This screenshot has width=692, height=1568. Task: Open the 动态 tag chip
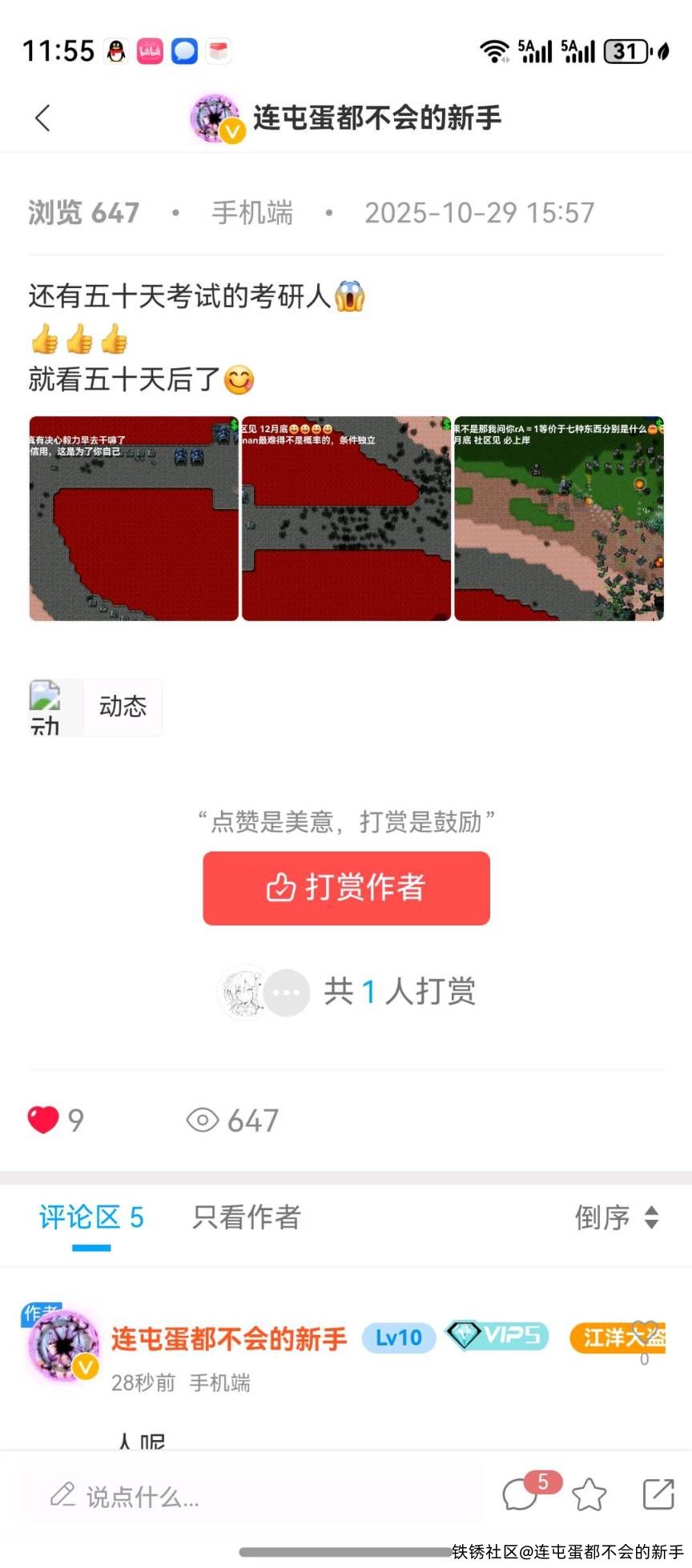pos(96,707)
